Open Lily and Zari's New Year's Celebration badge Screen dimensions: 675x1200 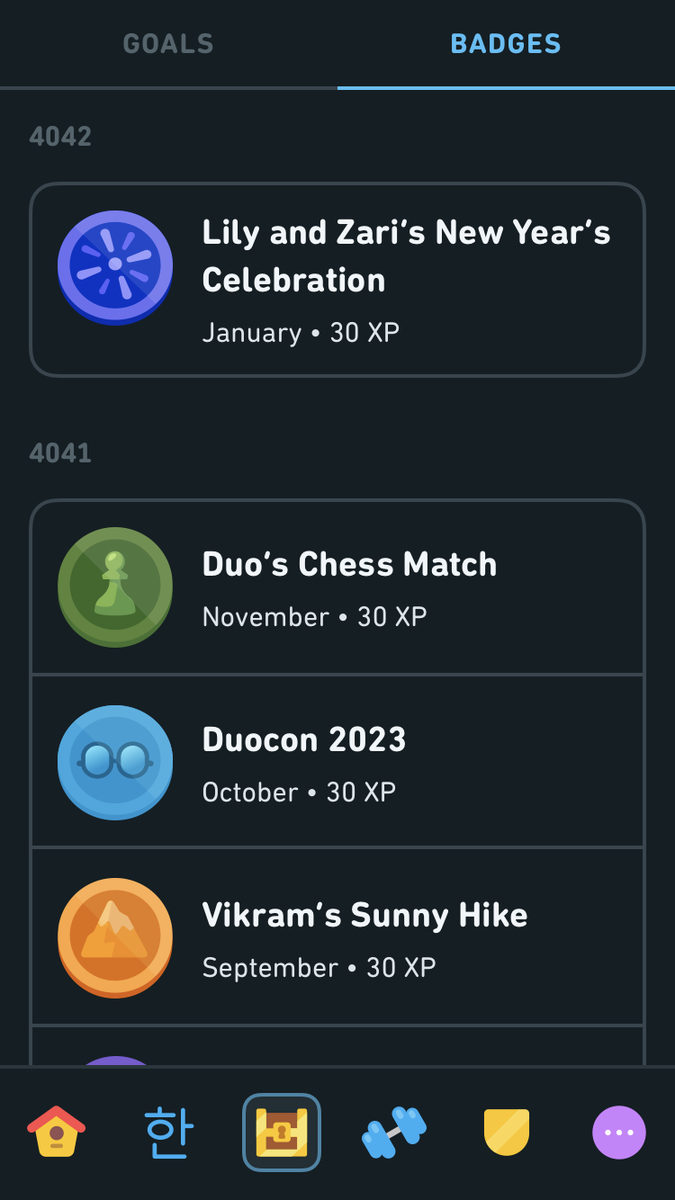click(337, 280)
